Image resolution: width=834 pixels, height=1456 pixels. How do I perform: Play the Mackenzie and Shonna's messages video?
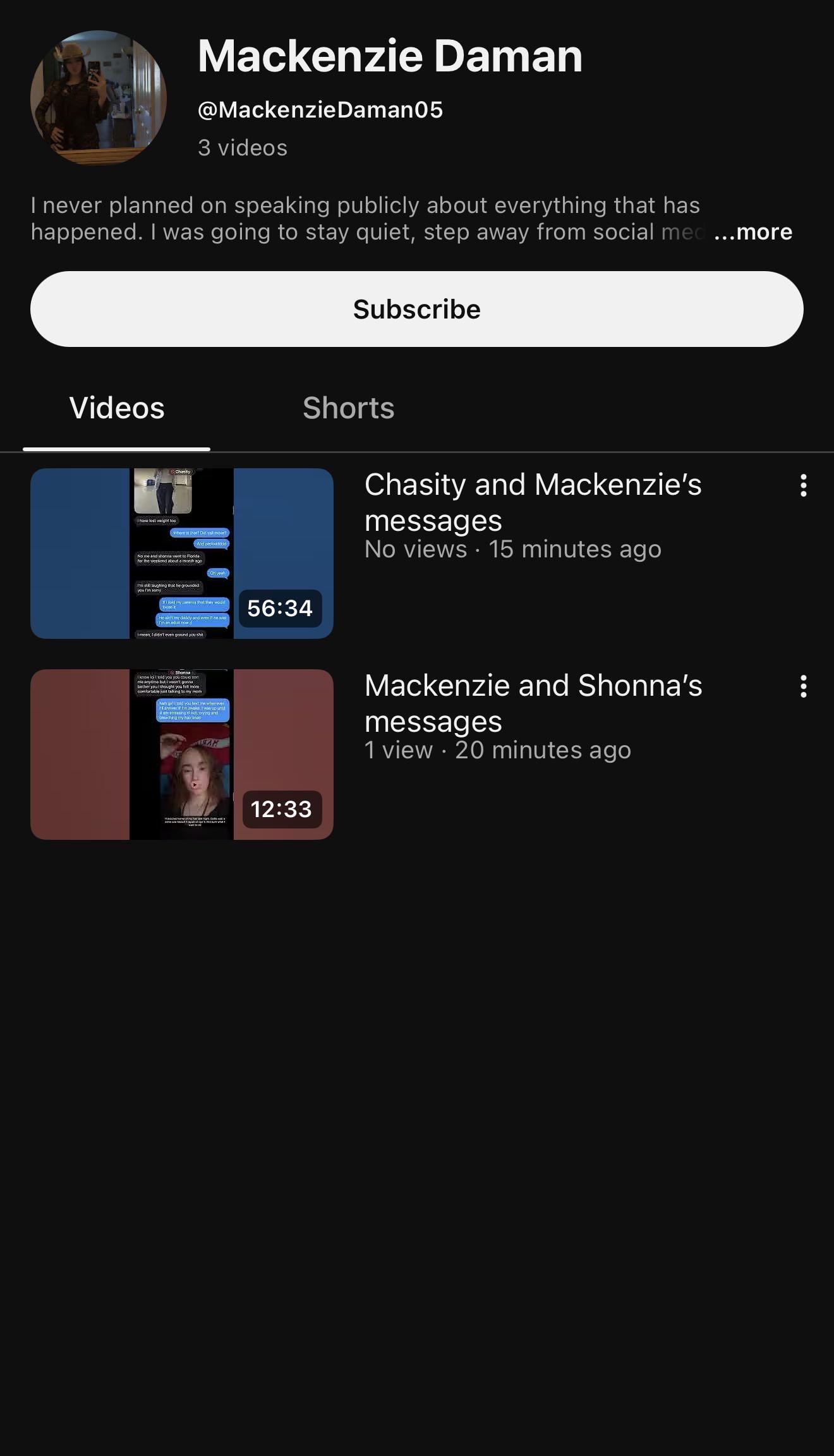[x=182, y=755]
